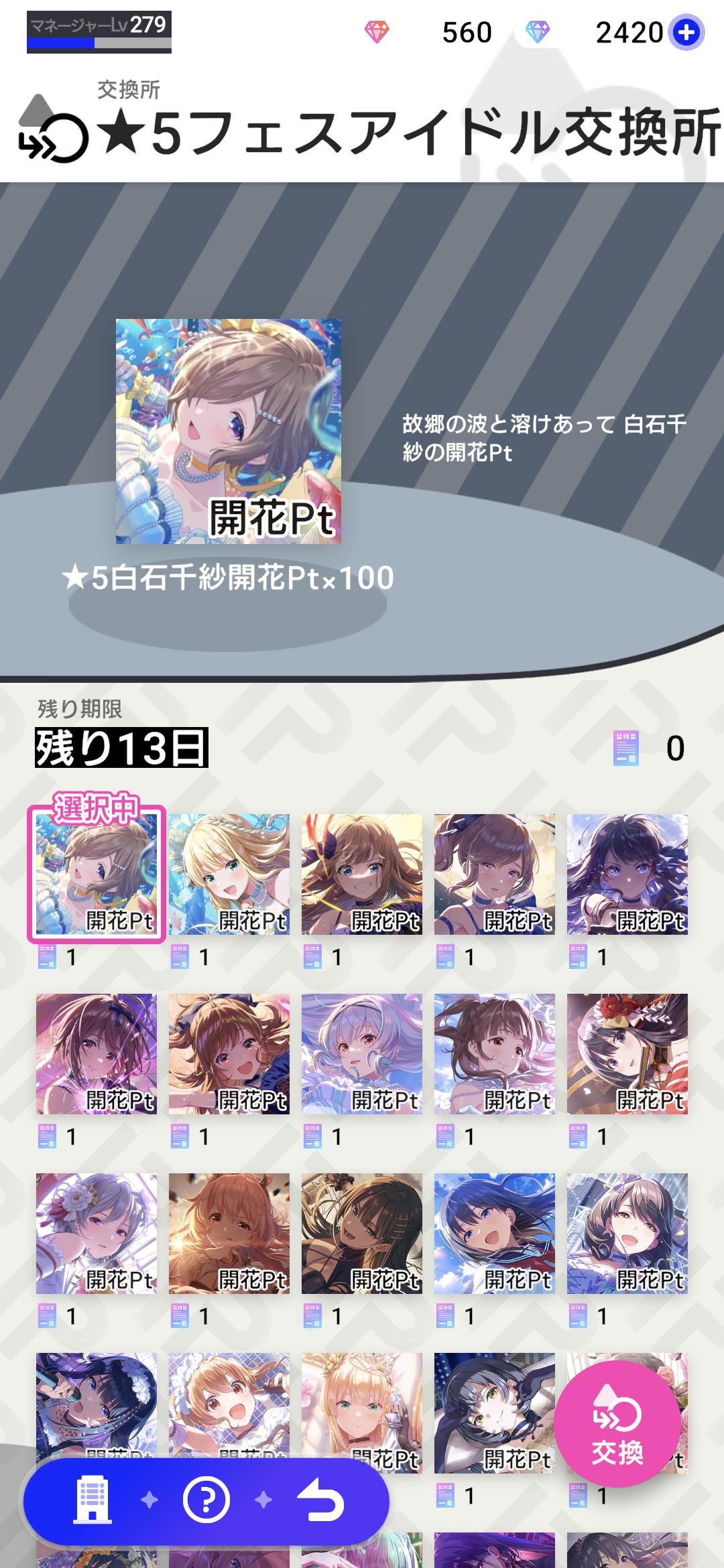Screen dimensions: 724x1568
Task: Open help via the question mark icon
Action: (206, 1500)
